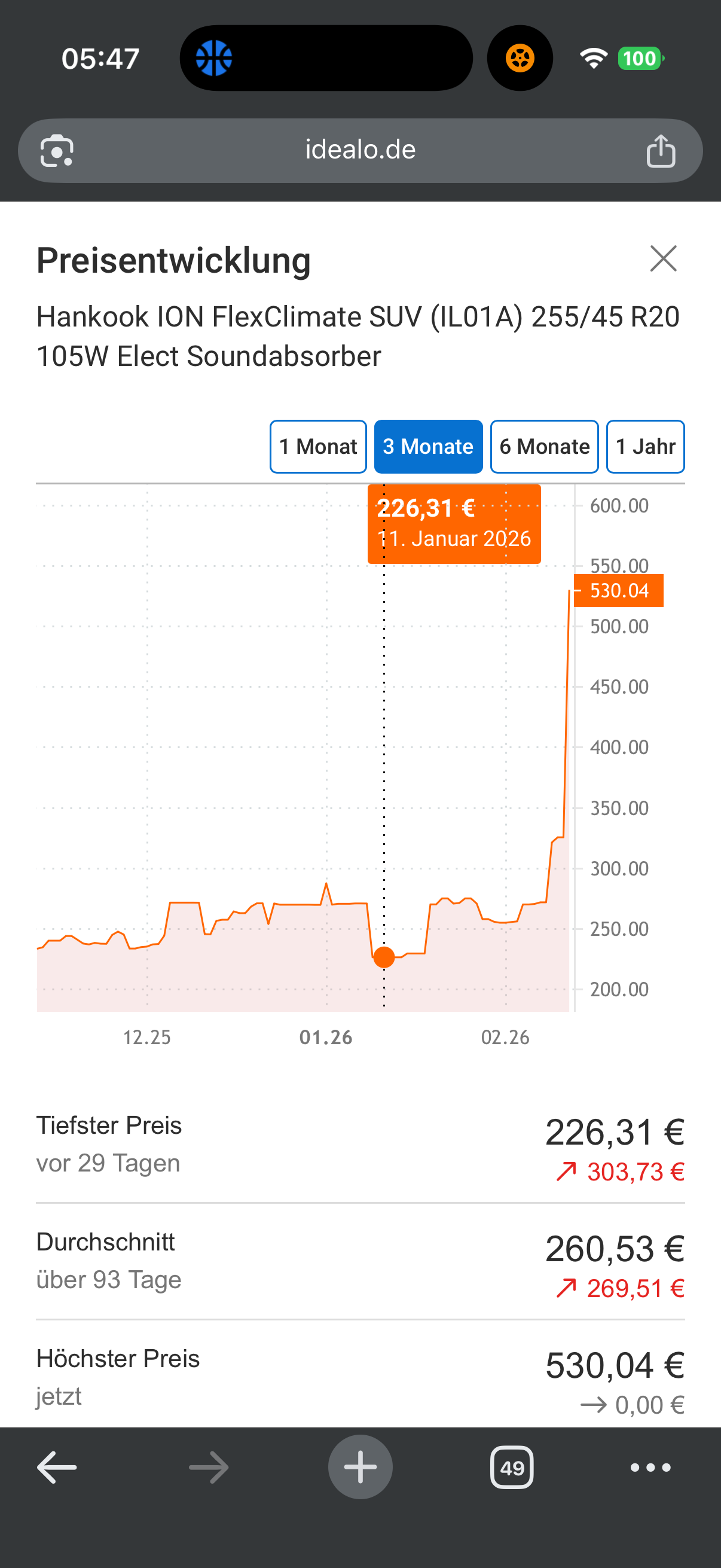Select the 3 Monate range
721x1568 pixels.
(x=427, y=447)
